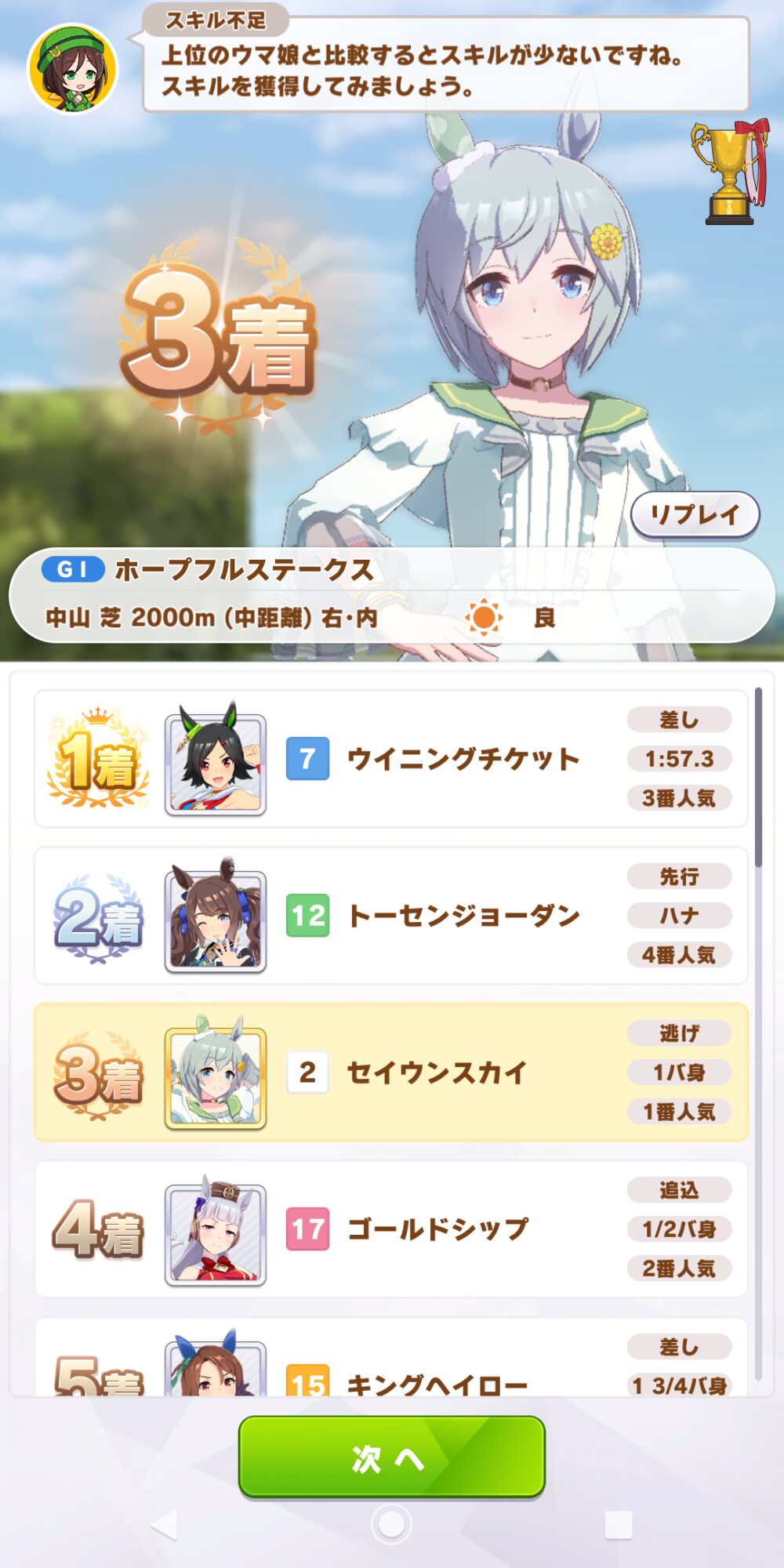Go back using the system back button
Viewport: 784px width, 1568px height.
pyautogui.click(x=165, y=1525)
